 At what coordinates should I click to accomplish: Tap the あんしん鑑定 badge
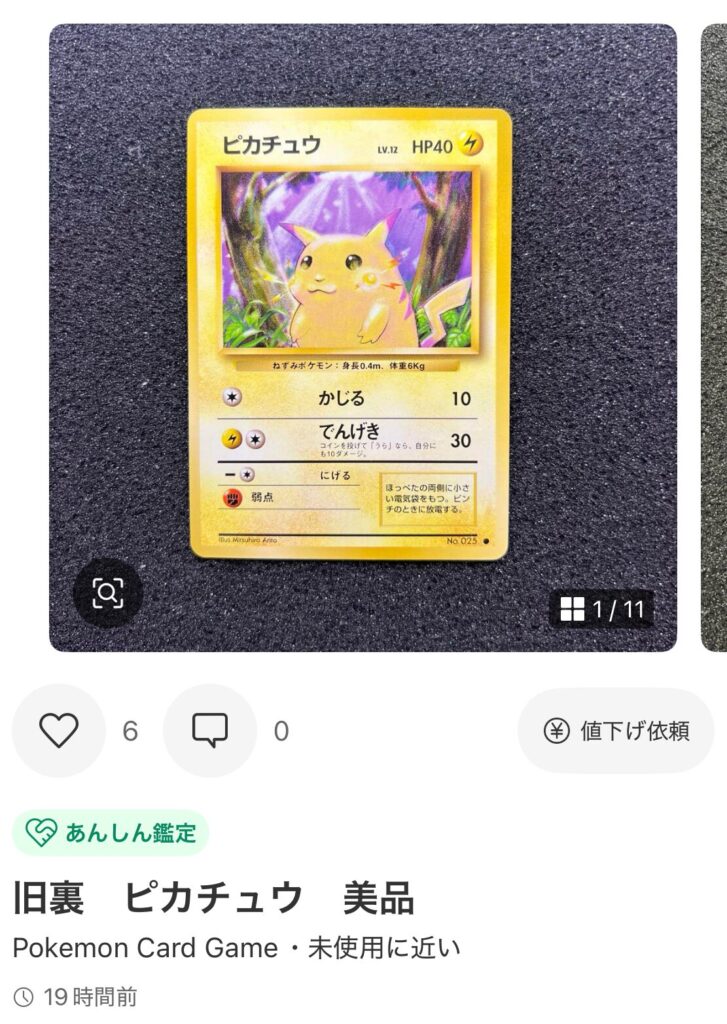pyautogui.click(x=110, y=833)
